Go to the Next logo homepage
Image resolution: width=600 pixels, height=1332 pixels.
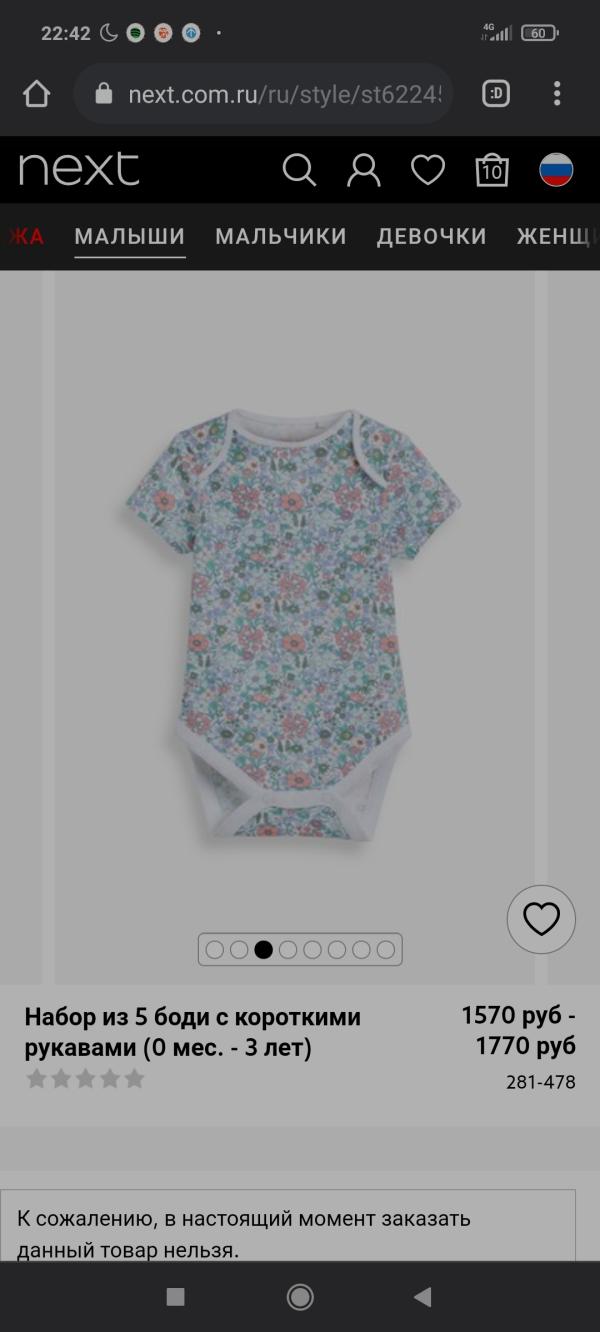click(x=79, y=169)
